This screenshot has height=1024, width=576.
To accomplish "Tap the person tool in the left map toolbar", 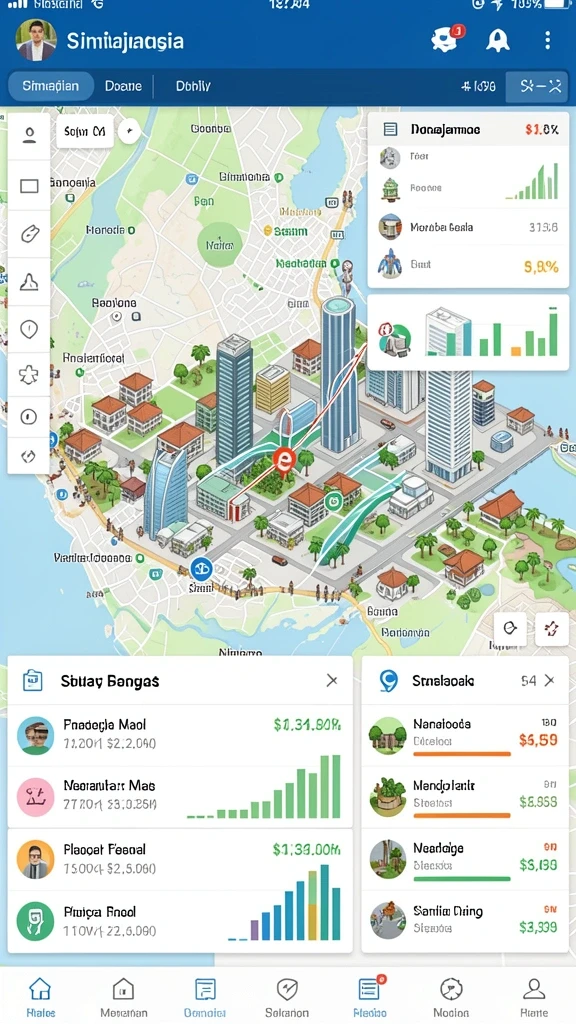I will tap(29, 136).
